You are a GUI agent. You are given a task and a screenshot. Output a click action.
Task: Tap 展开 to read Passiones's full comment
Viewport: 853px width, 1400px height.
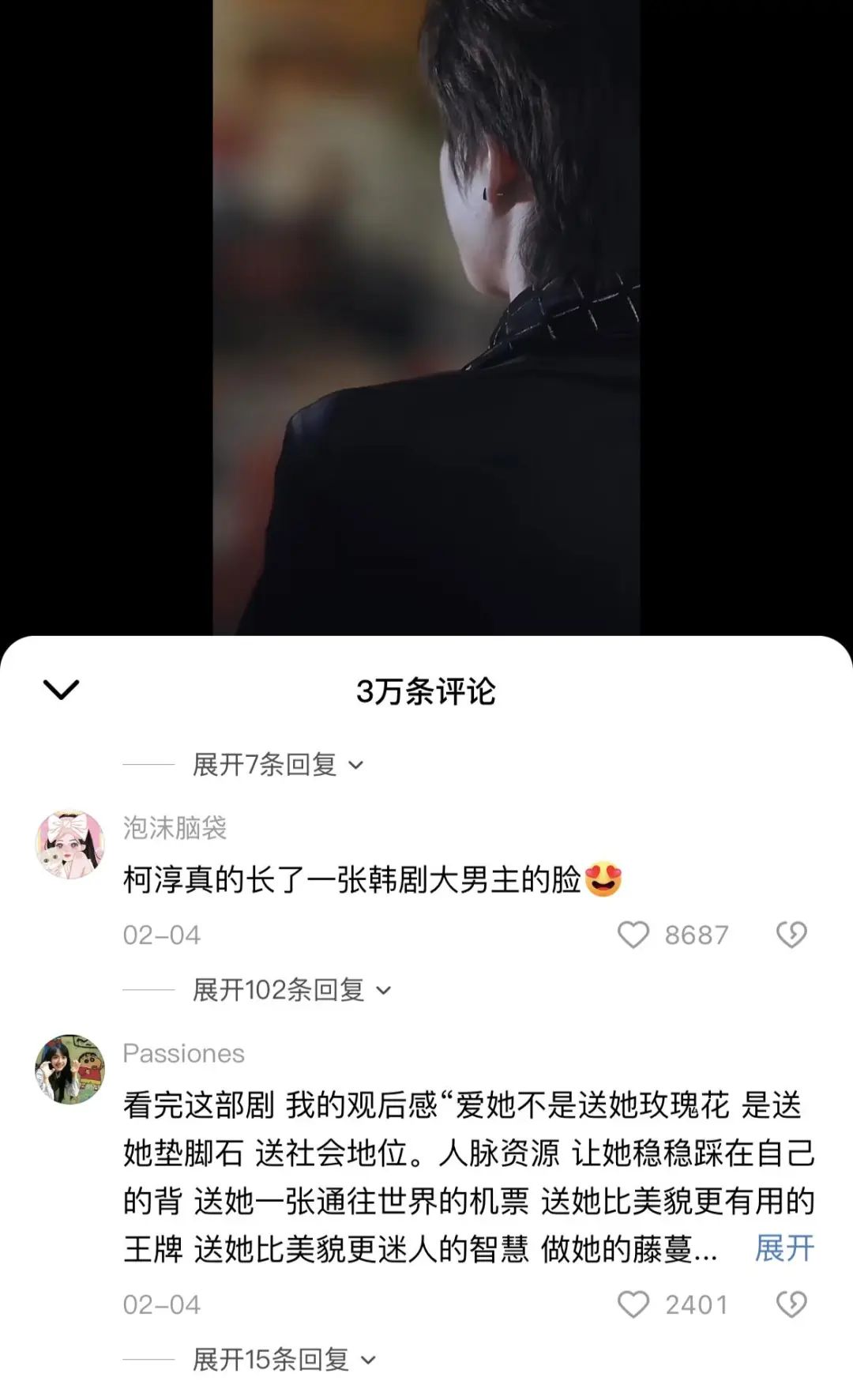(783, 1248)
